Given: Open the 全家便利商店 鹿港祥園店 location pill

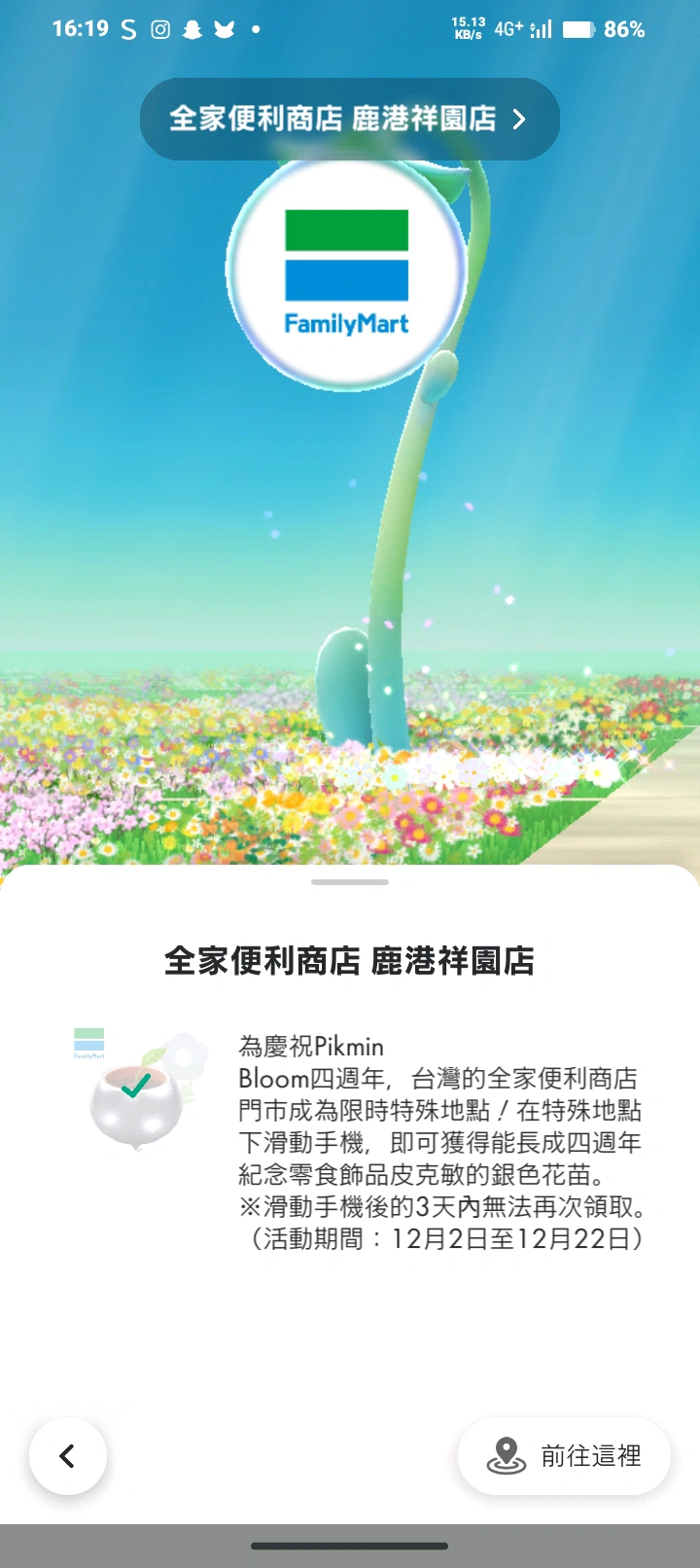Looking at the screenshot, I should pyautogui.click(x=349, y=119).
